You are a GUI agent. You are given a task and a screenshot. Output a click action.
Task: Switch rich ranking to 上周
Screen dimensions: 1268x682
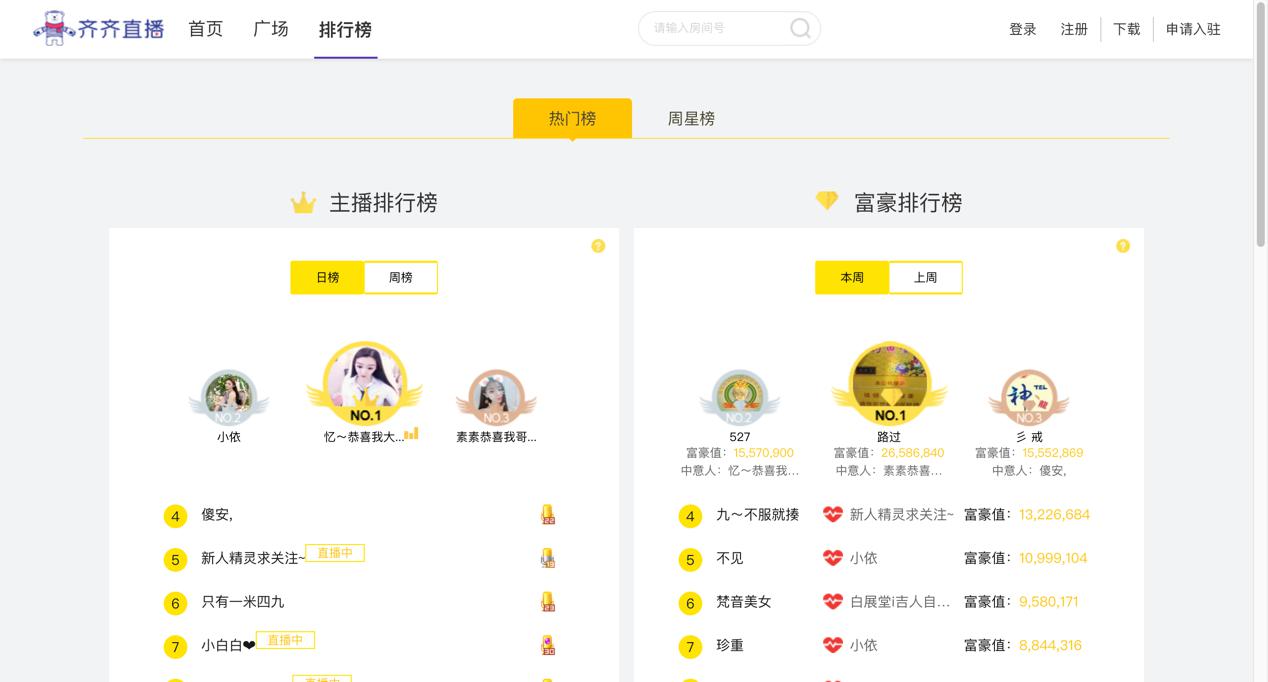click(925, 277)
